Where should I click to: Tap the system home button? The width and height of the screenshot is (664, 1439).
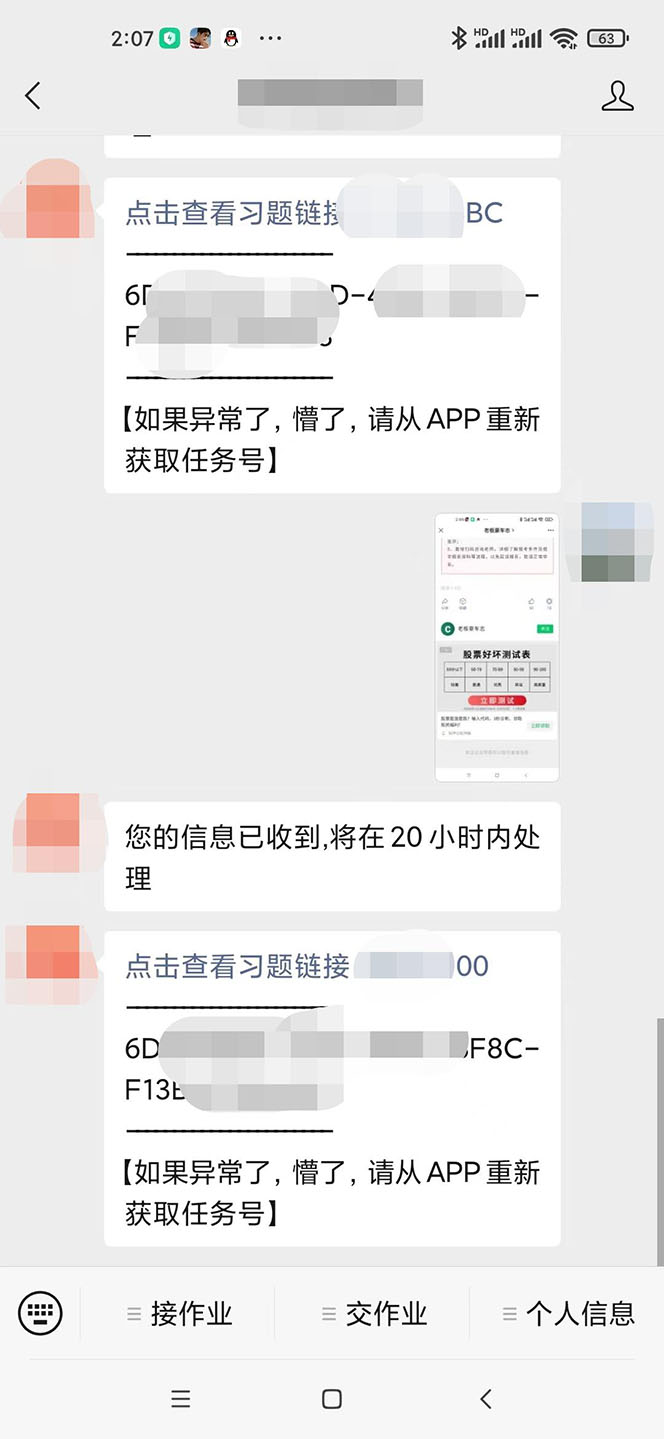(x=332, y=1399)
